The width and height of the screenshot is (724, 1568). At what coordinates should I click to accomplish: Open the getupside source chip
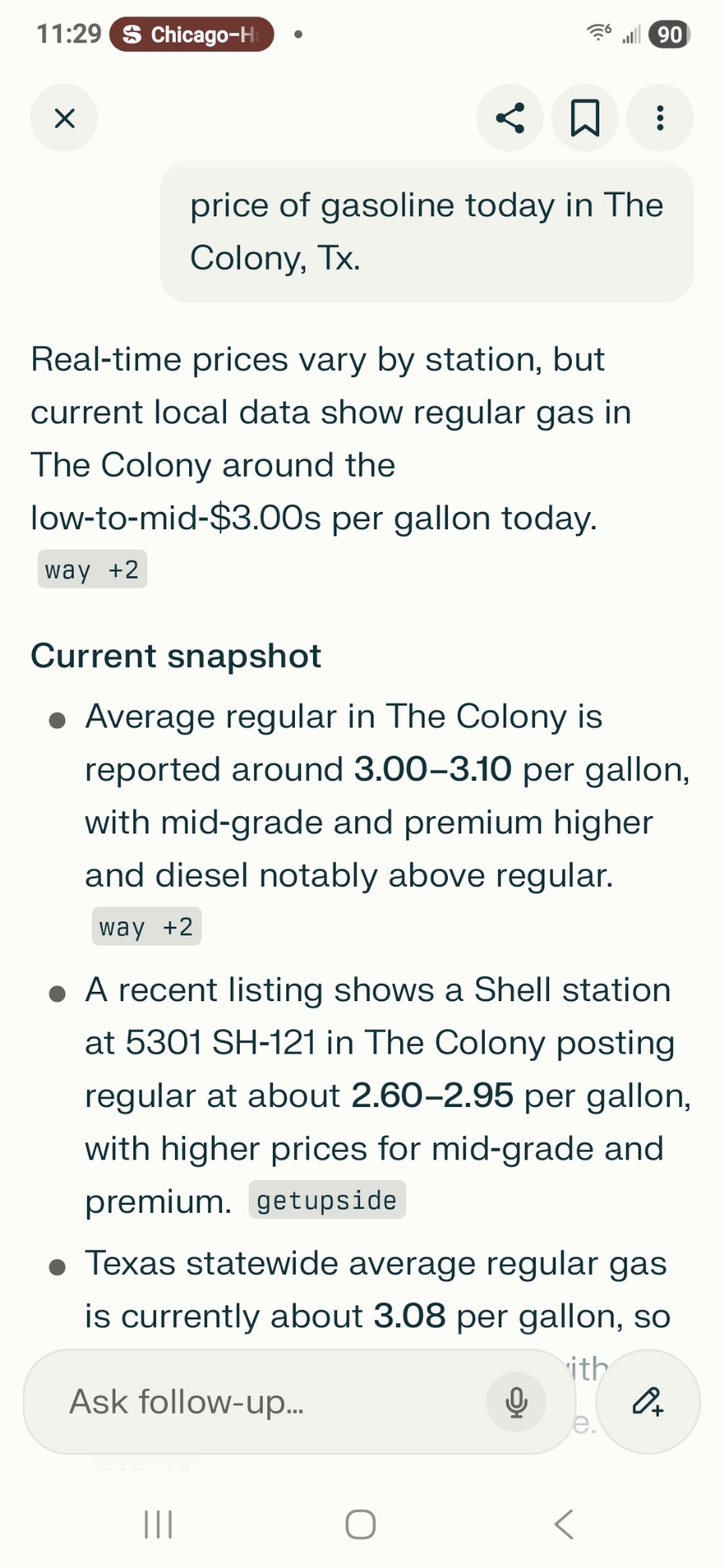[x=327, y=1200]
